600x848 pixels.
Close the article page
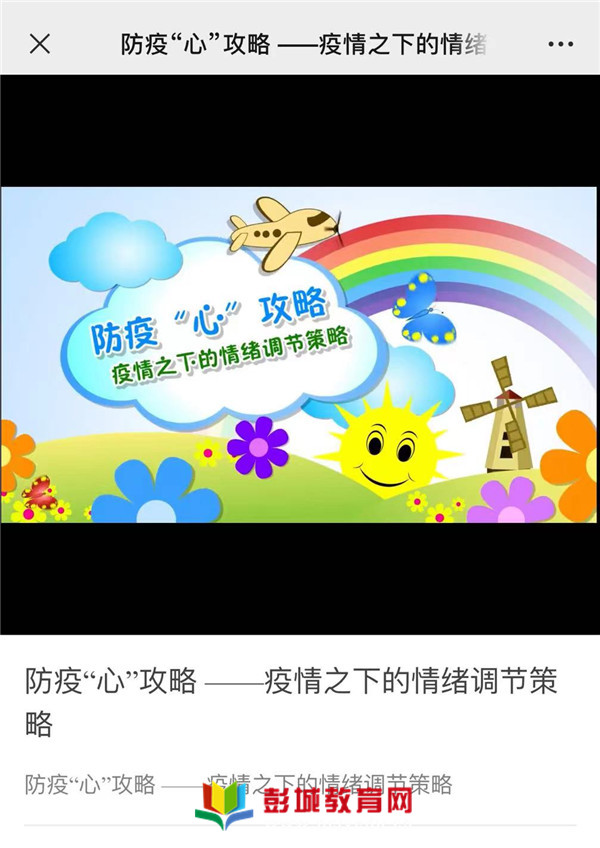click(40, 44)
